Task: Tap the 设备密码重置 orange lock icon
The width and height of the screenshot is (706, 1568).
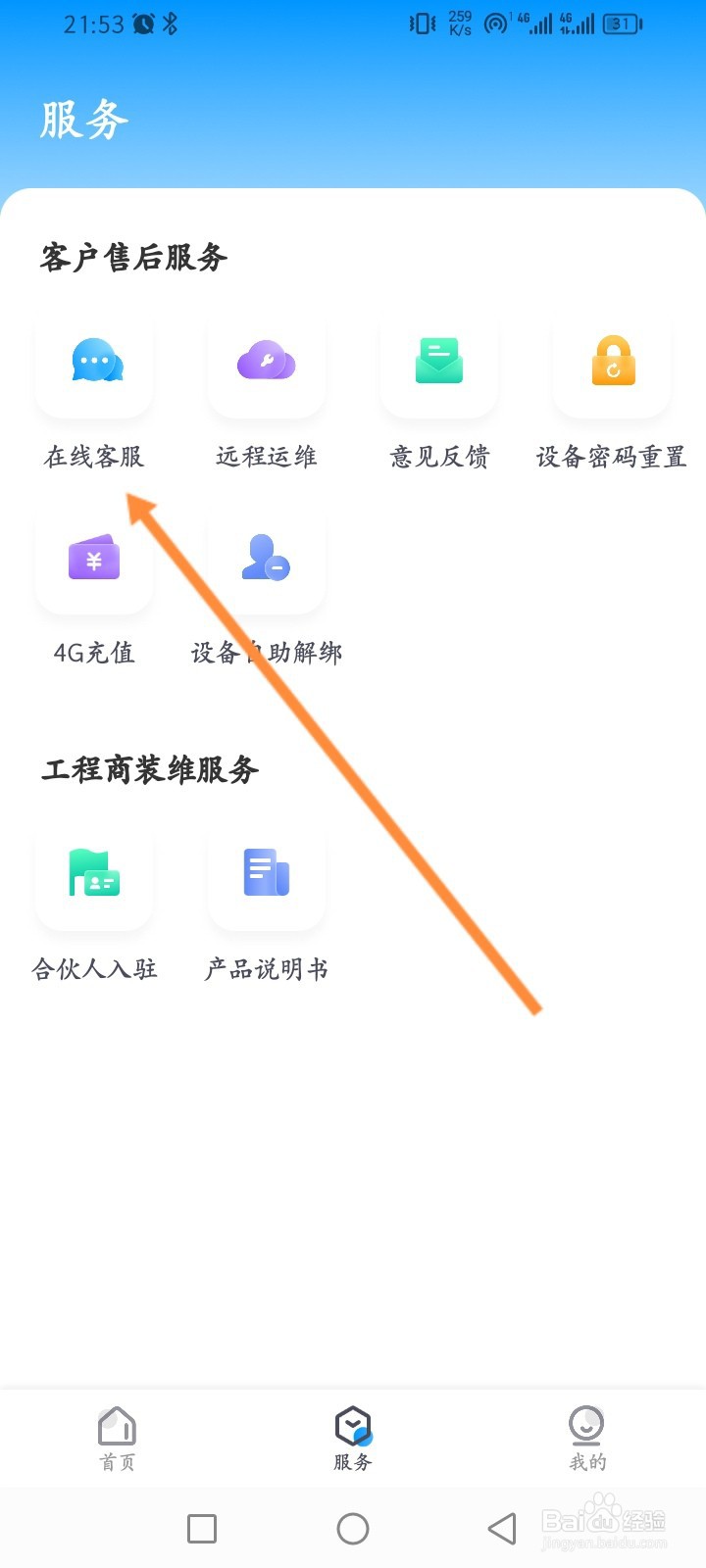Action: [610, 363]
